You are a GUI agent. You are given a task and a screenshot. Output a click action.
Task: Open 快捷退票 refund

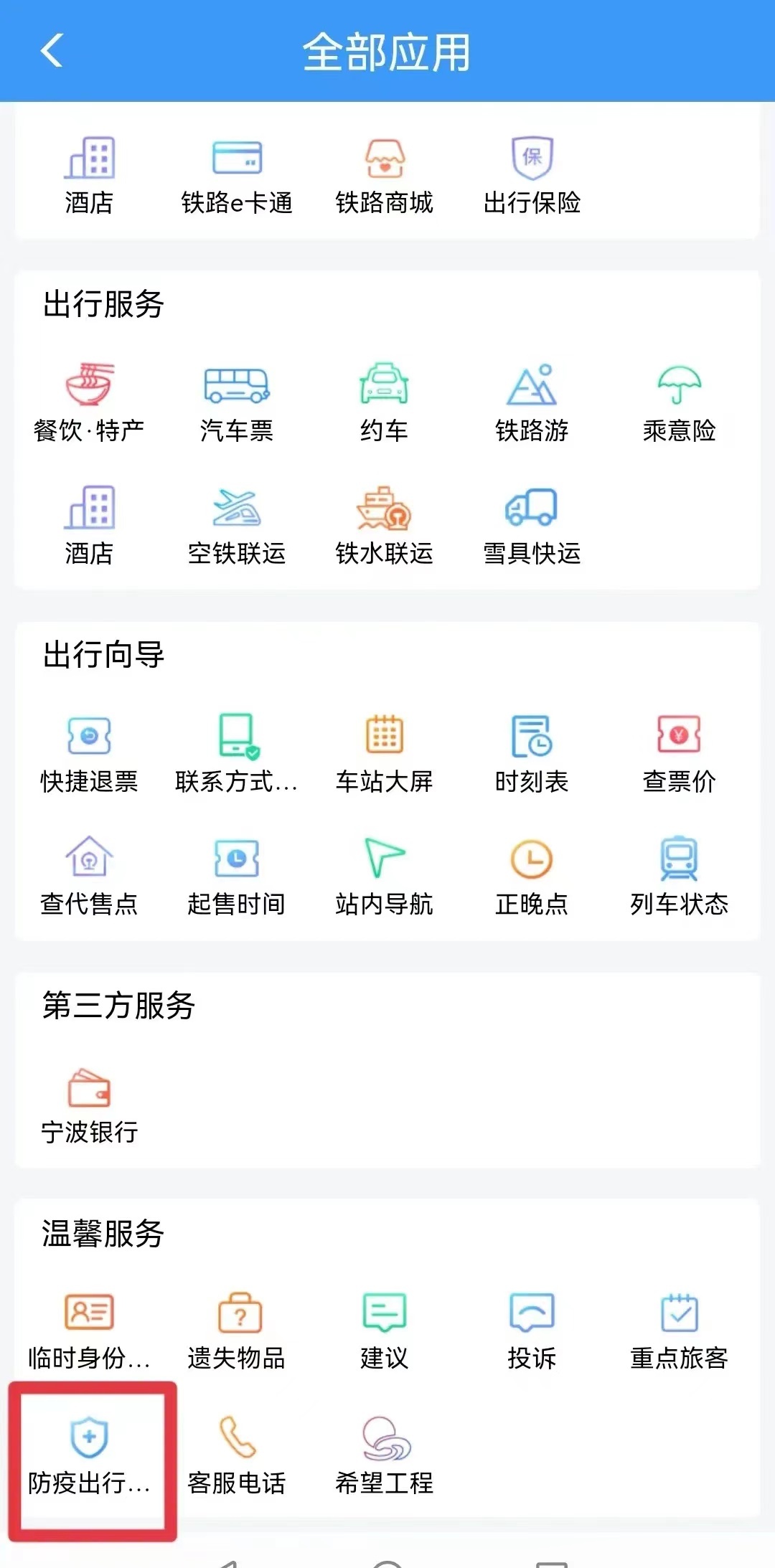[89, 754]
